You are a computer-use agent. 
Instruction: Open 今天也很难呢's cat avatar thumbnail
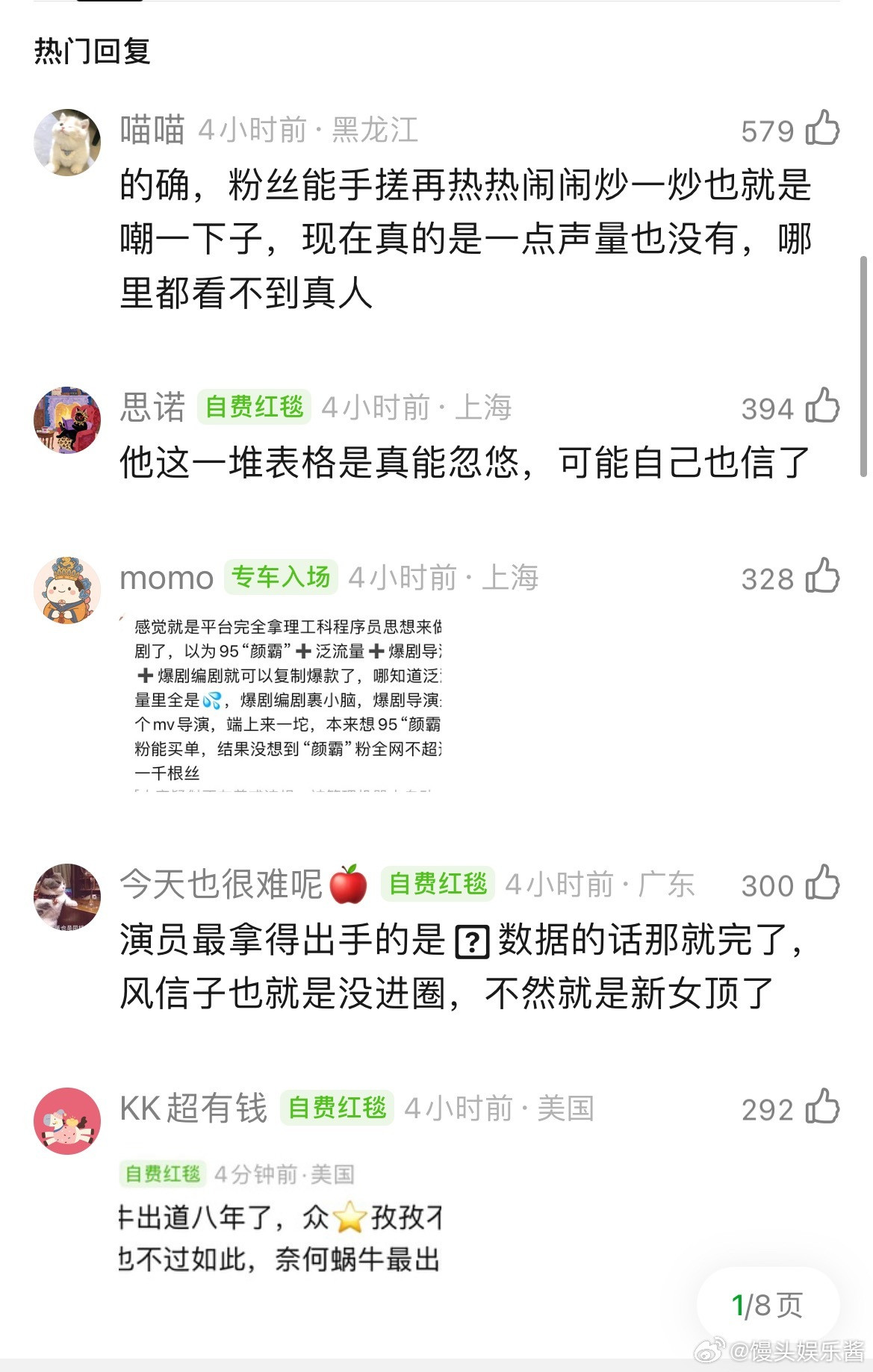click(x=69, y=897)
